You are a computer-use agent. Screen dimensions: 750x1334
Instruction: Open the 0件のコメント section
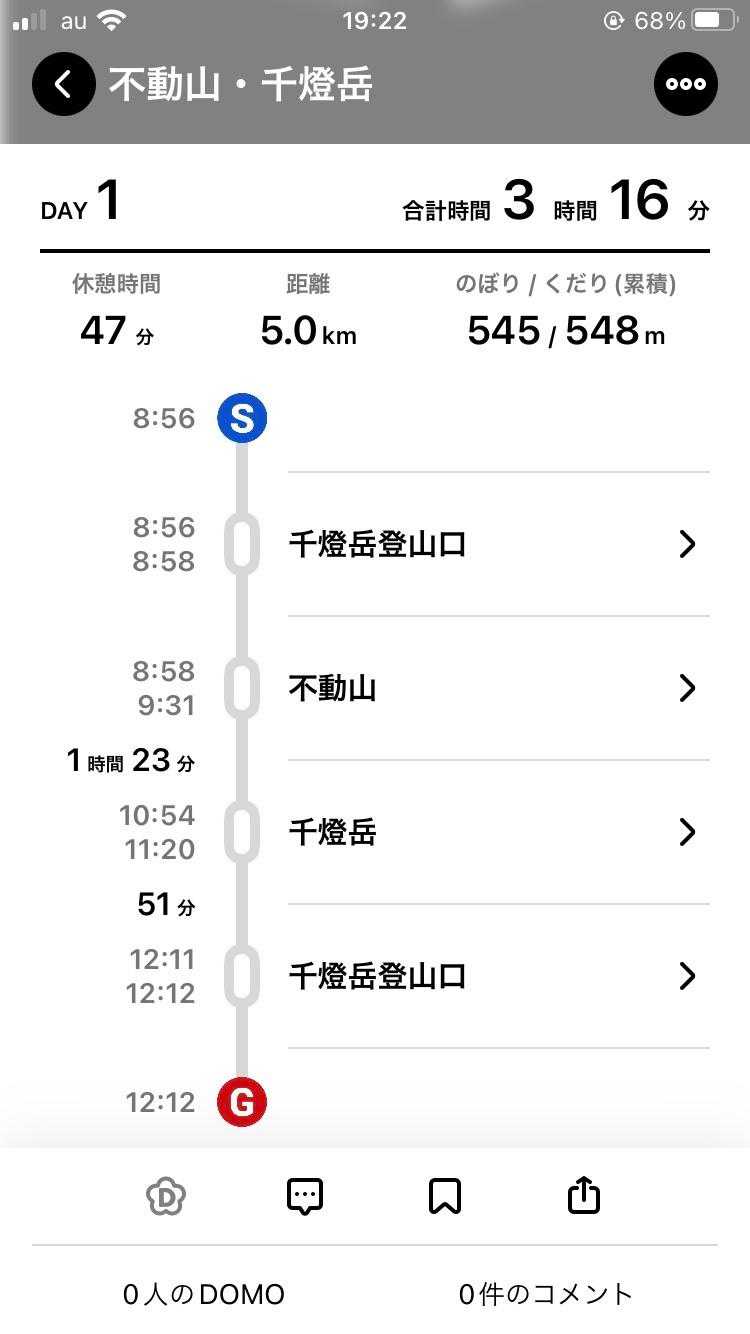(546, 1294)
